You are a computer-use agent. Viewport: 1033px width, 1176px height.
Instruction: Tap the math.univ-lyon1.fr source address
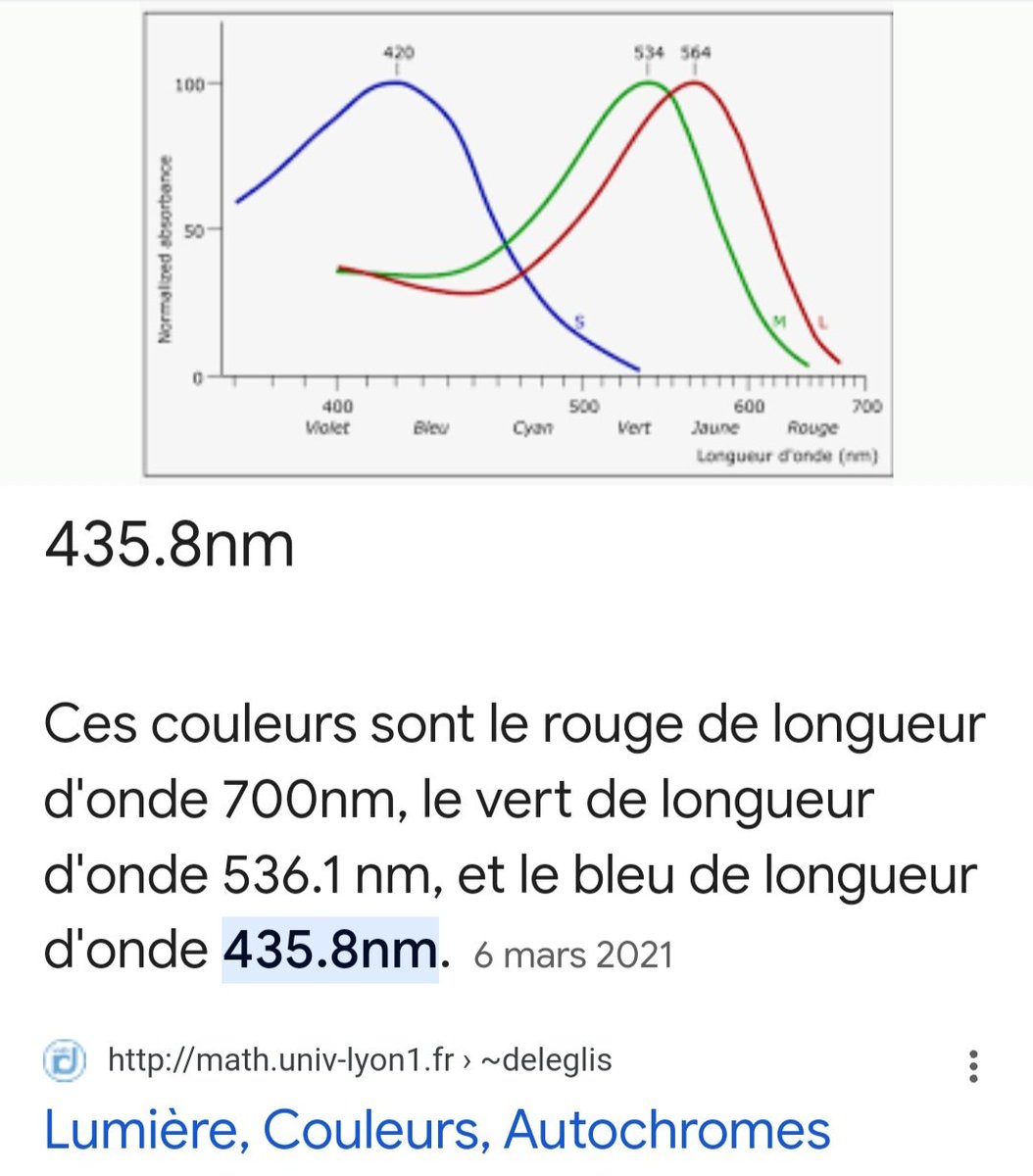tap(359, 1059)
